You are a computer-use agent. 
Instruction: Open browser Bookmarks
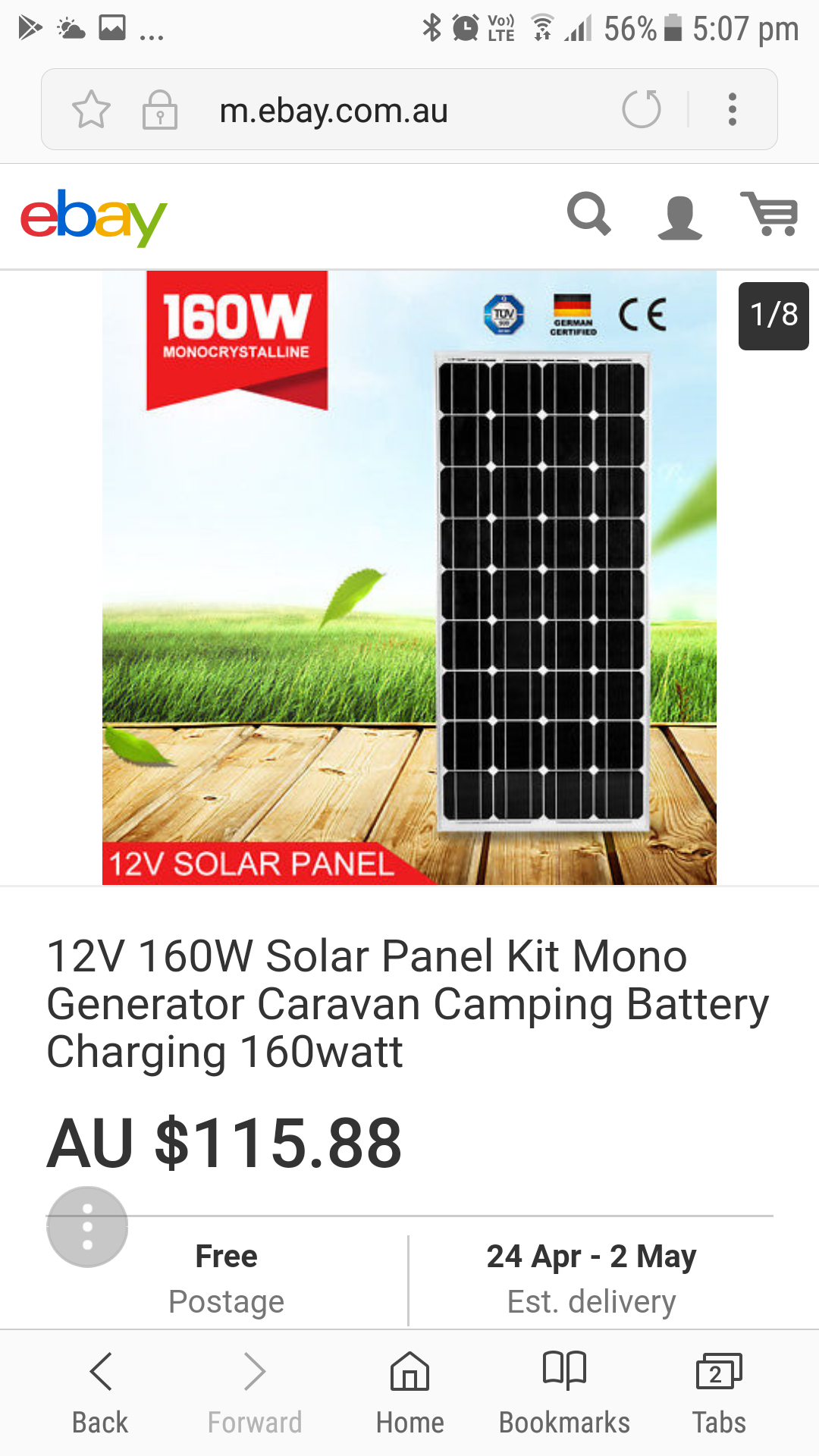click(x=564, y=1392)
